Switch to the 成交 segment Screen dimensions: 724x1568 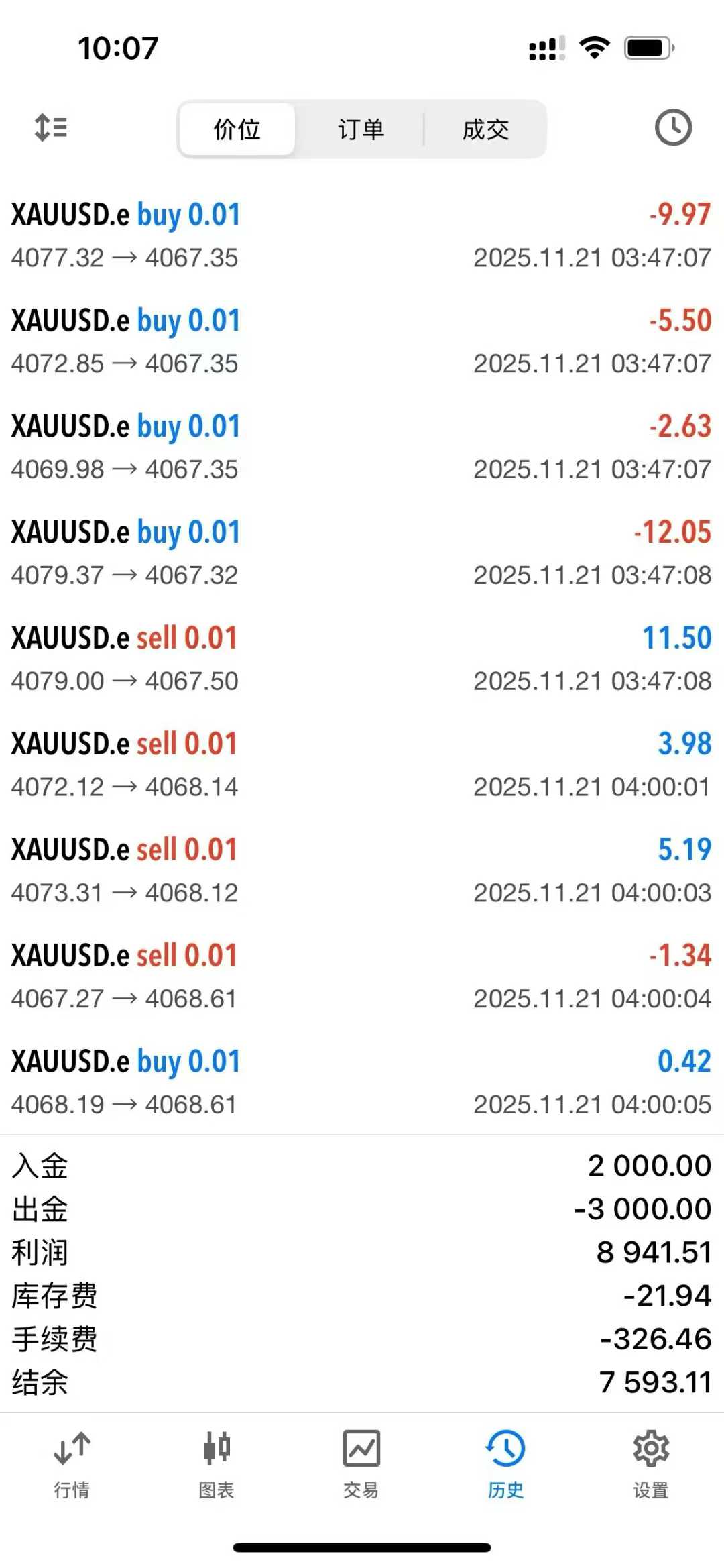point(485,129)
